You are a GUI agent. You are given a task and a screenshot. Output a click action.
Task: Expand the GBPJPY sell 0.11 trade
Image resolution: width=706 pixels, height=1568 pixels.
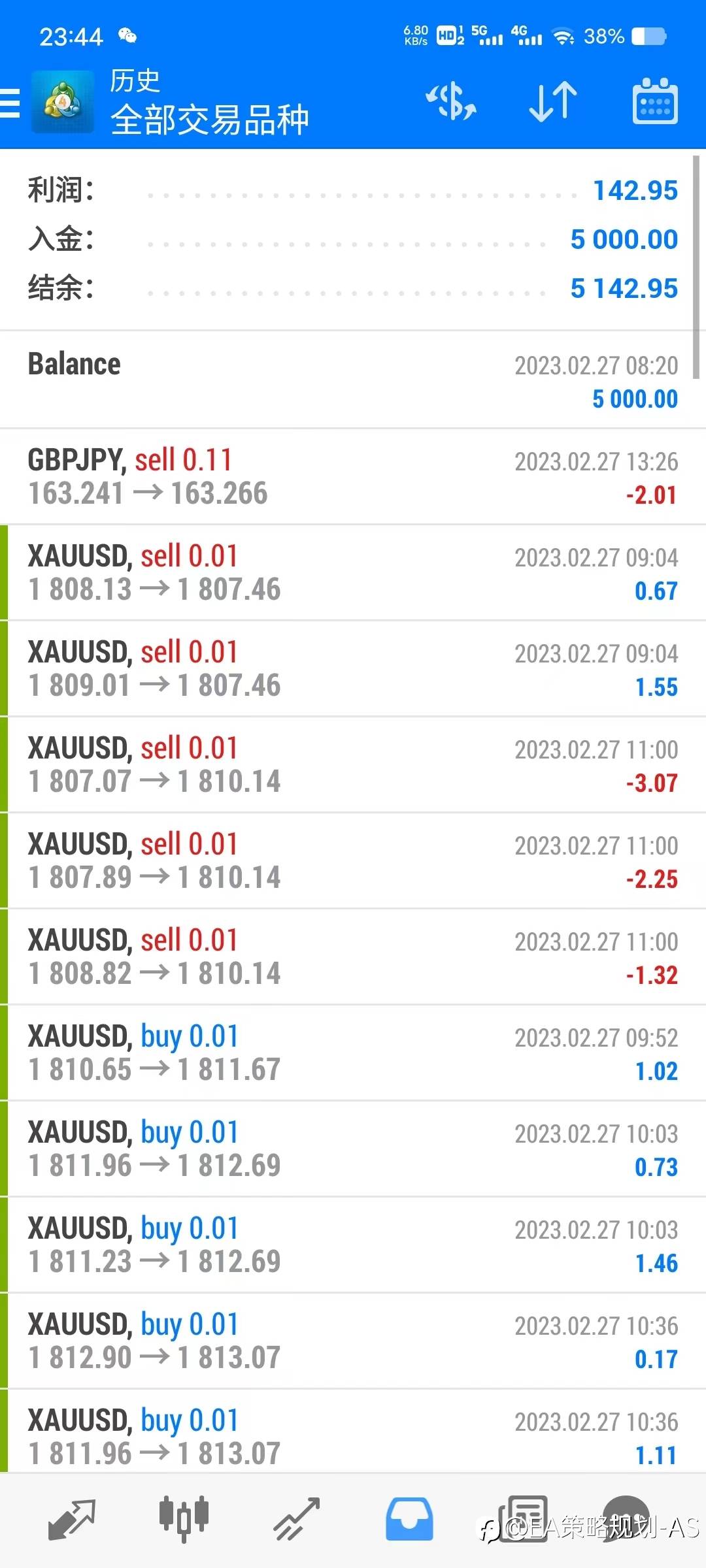(x=353, y=477)
